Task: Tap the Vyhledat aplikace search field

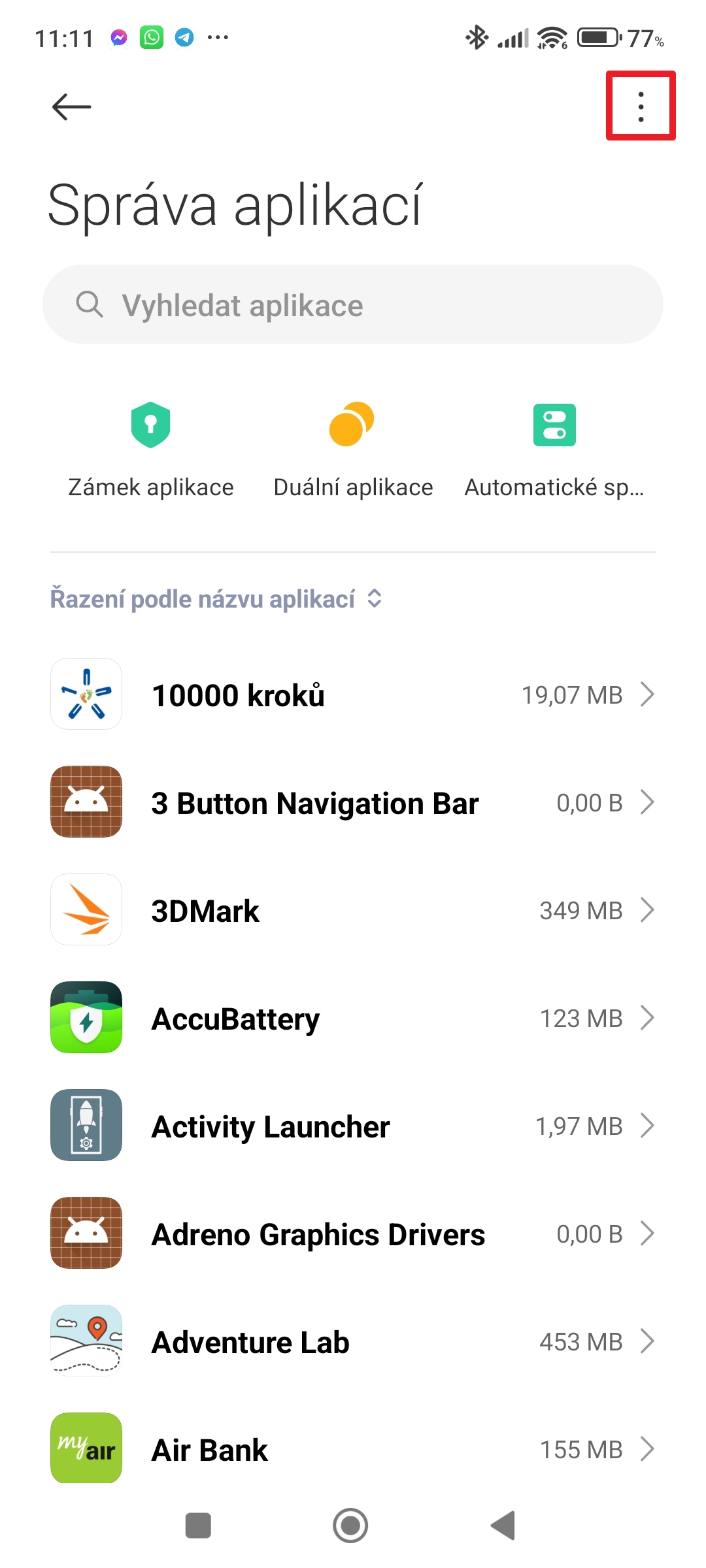Action: [x=353, y=305]
